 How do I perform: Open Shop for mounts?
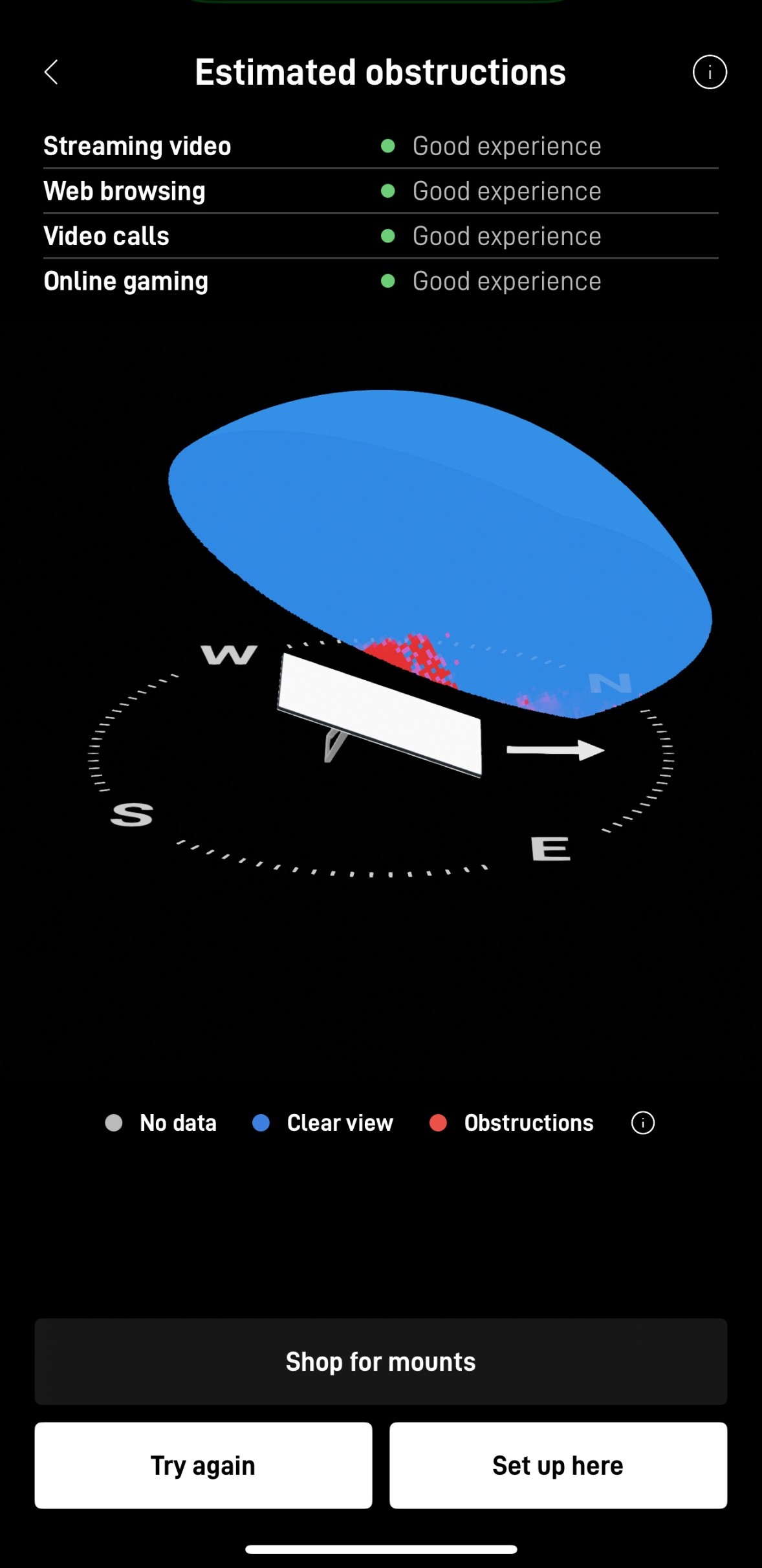[380, 1361]
